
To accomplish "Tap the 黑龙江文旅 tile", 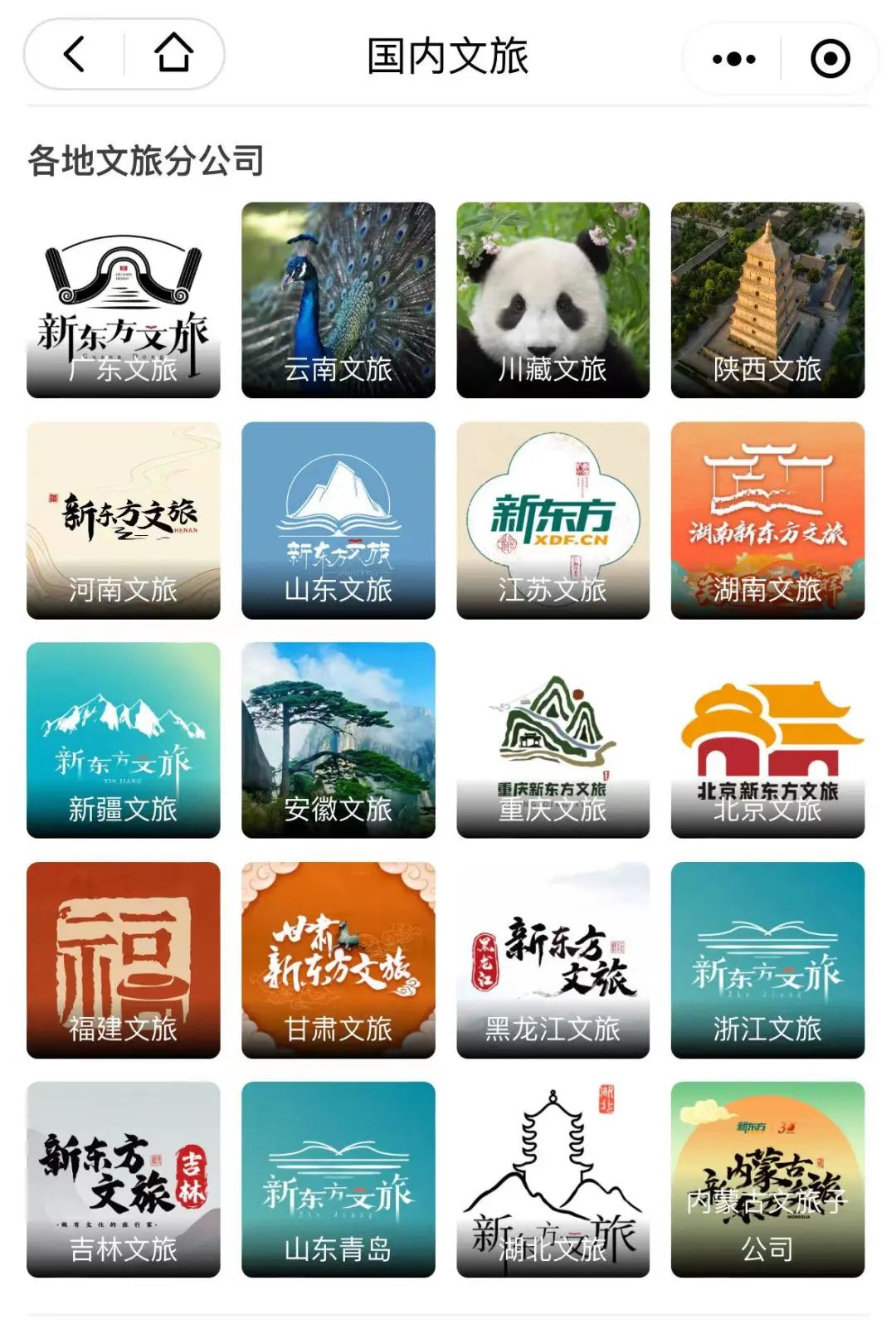I will (553, 960).
